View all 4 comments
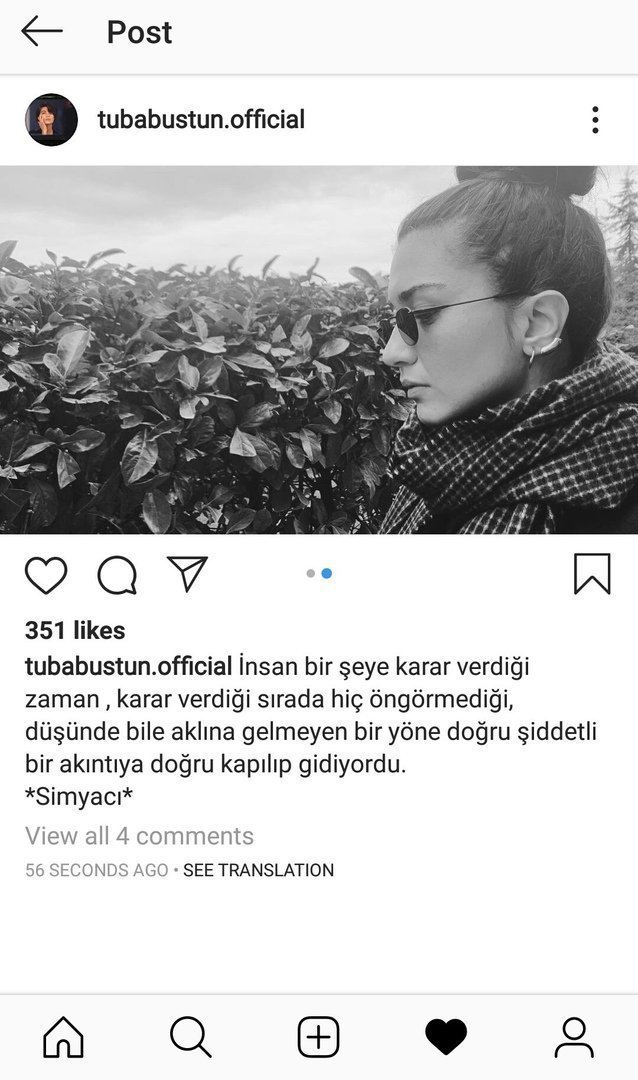The height and width of the screenshot is (1080, 638). click(x=139, y=836)
